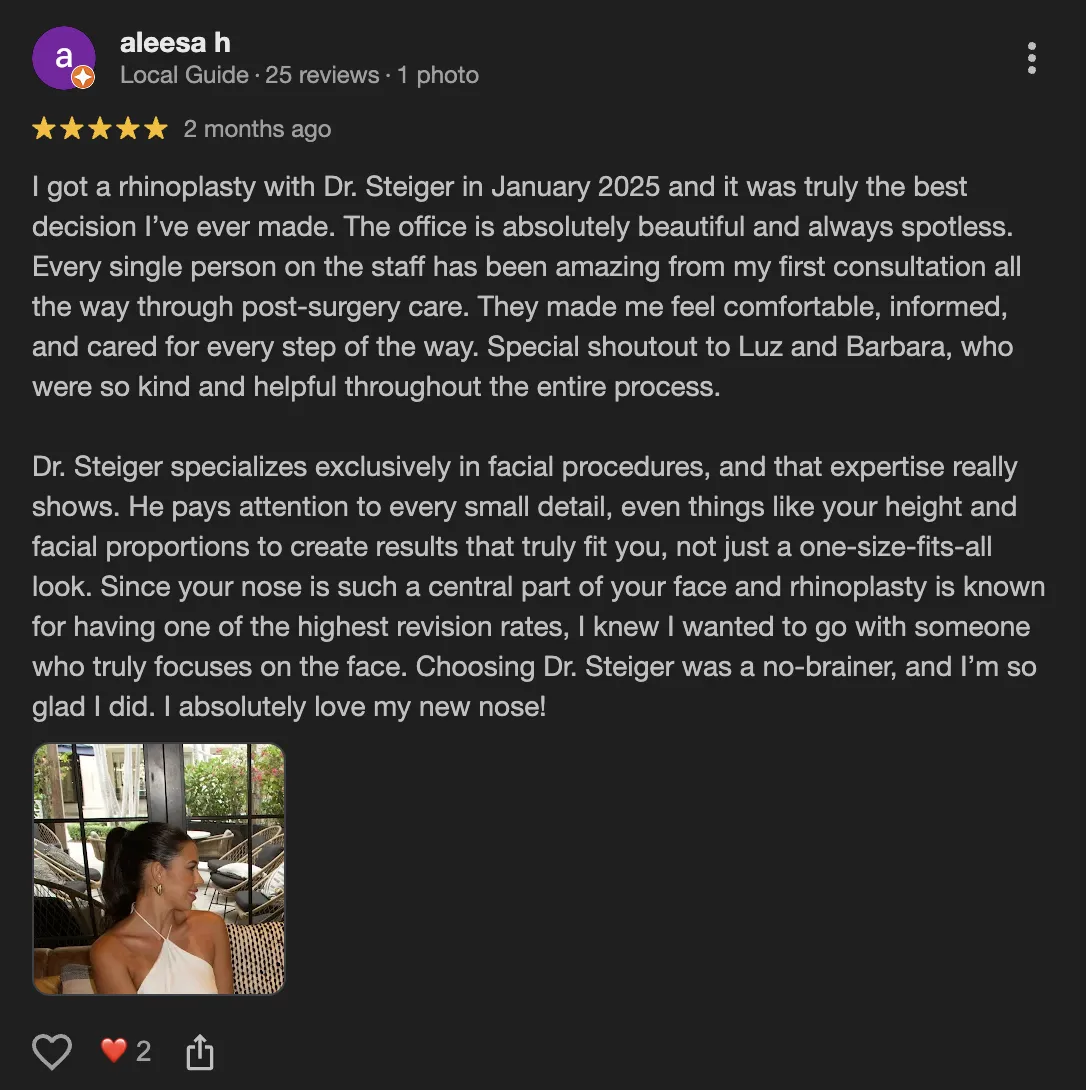The width and height of the screenshot is (1086, 1090).
Task: Open the photo attached to the review
Action: click(159, 869)
